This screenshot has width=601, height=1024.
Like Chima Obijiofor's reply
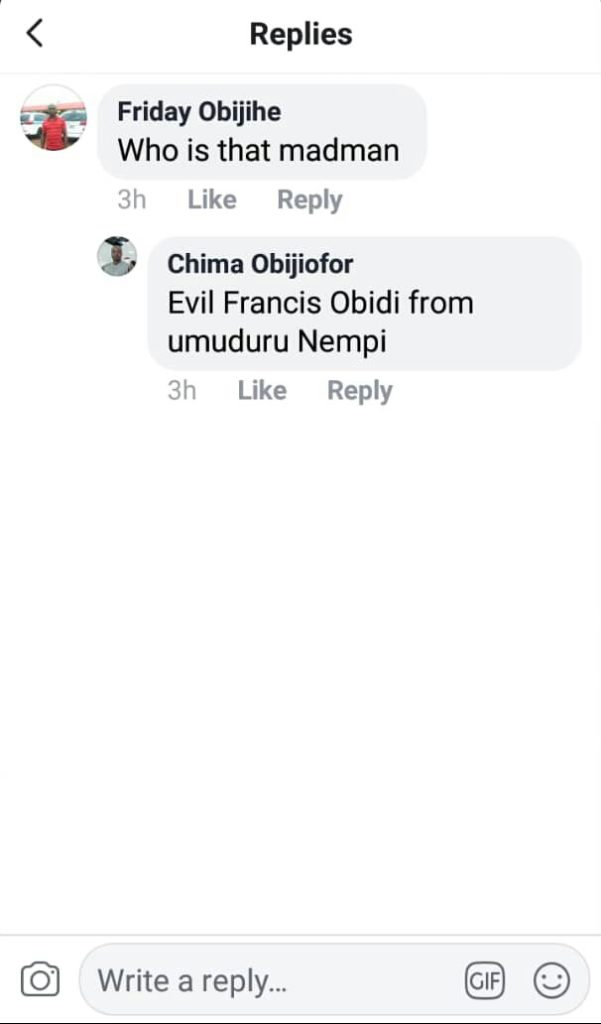pos(261,390)
